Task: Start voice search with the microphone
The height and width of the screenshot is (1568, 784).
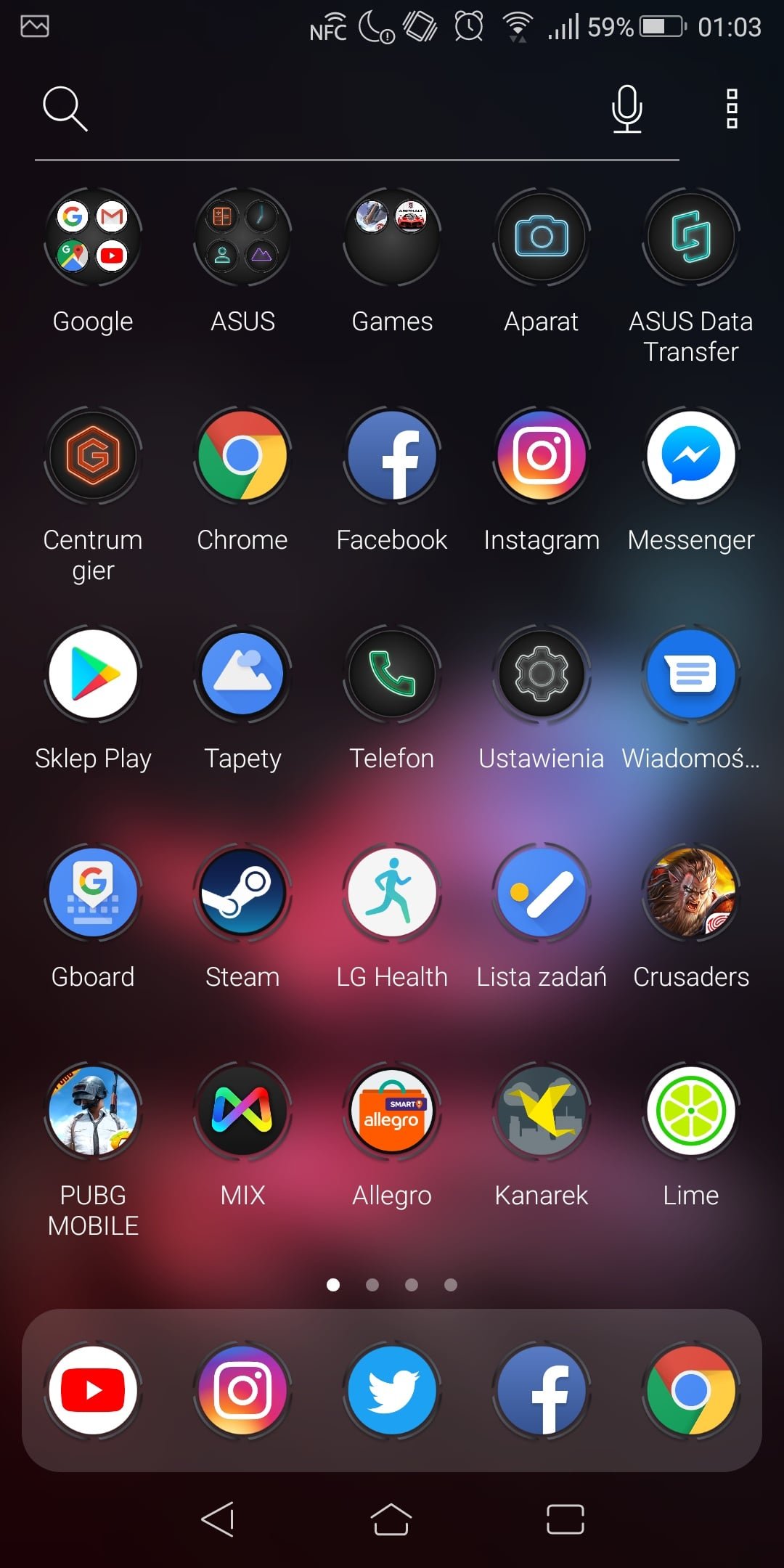Action: 626,109
